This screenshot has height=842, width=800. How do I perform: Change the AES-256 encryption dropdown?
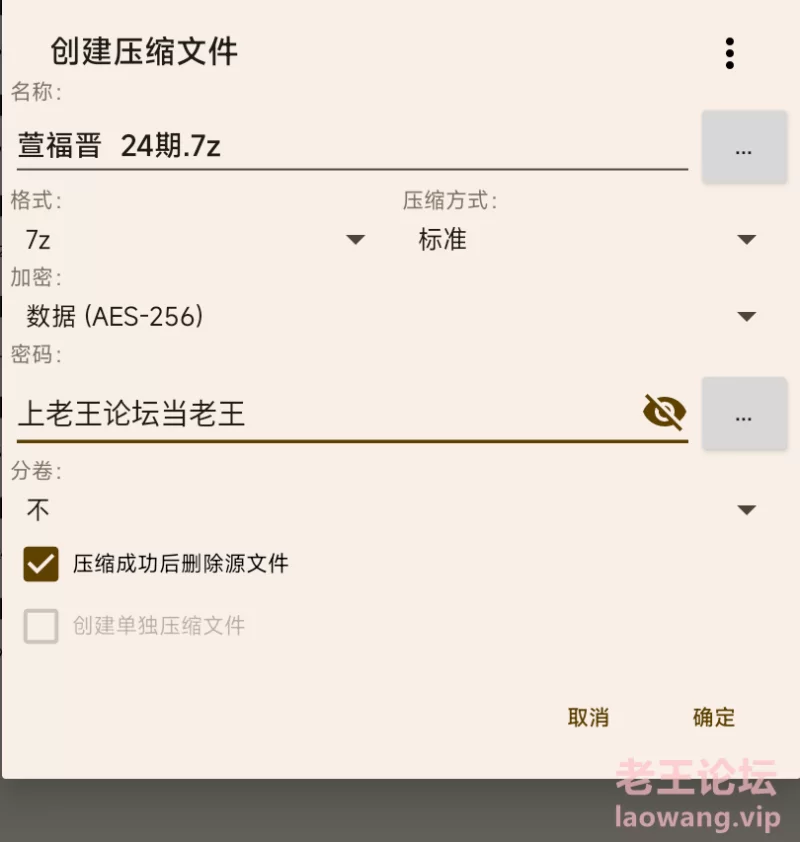(390, 317)
